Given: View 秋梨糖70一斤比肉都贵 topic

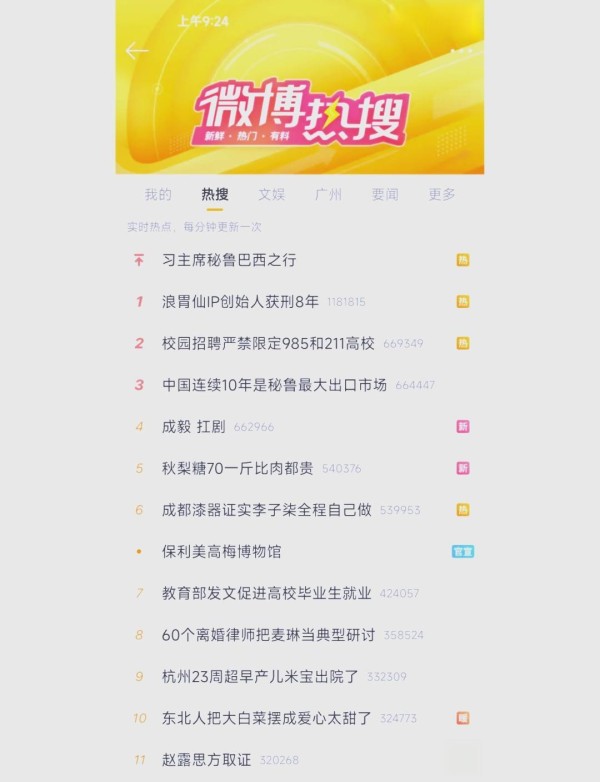Looking at the screenshot, I should point(237,468).
